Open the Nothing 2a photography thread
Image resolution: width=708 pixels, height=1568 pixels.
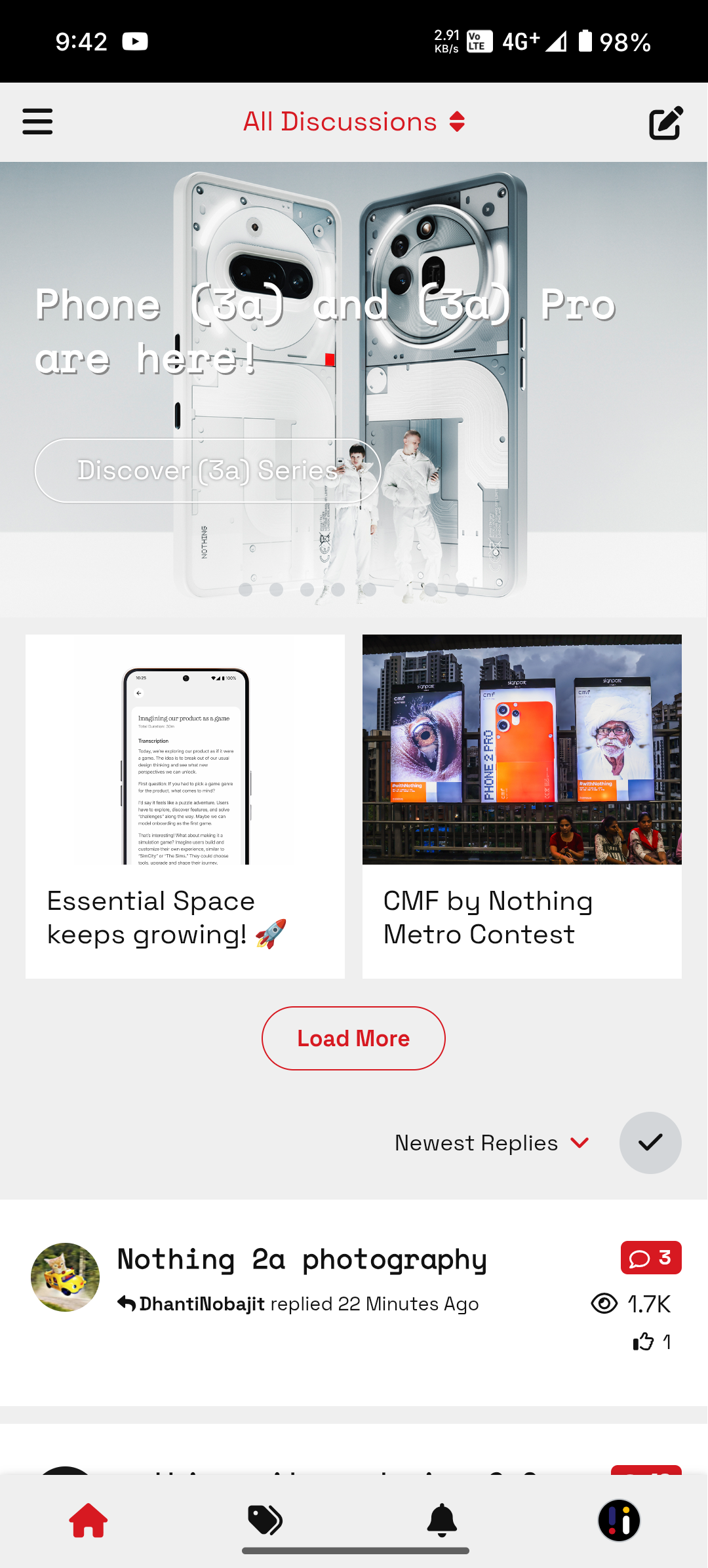[302, 1259]
